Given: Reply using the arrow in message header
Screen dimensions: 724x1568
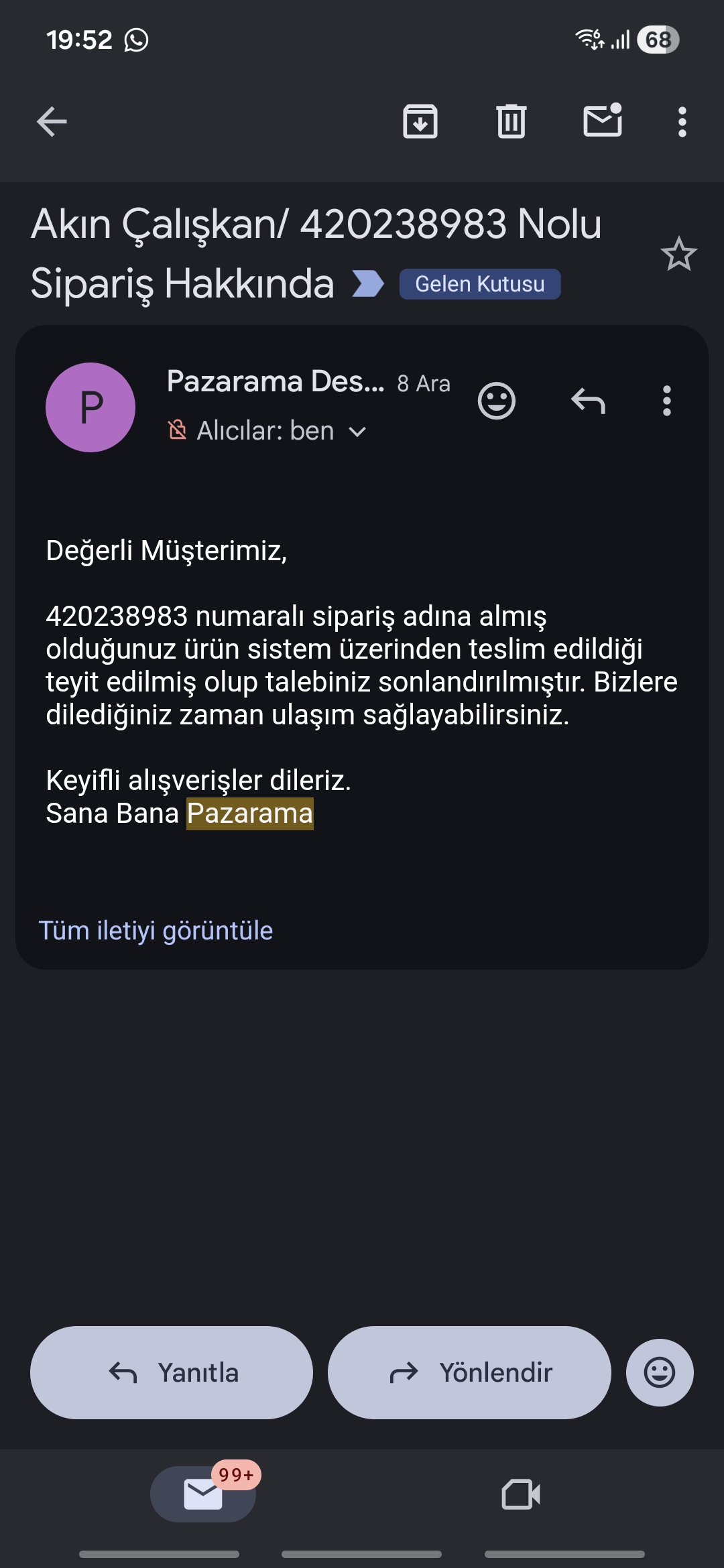Looking at the screenshot, I should pyautogui.click(x=588, y=401).
